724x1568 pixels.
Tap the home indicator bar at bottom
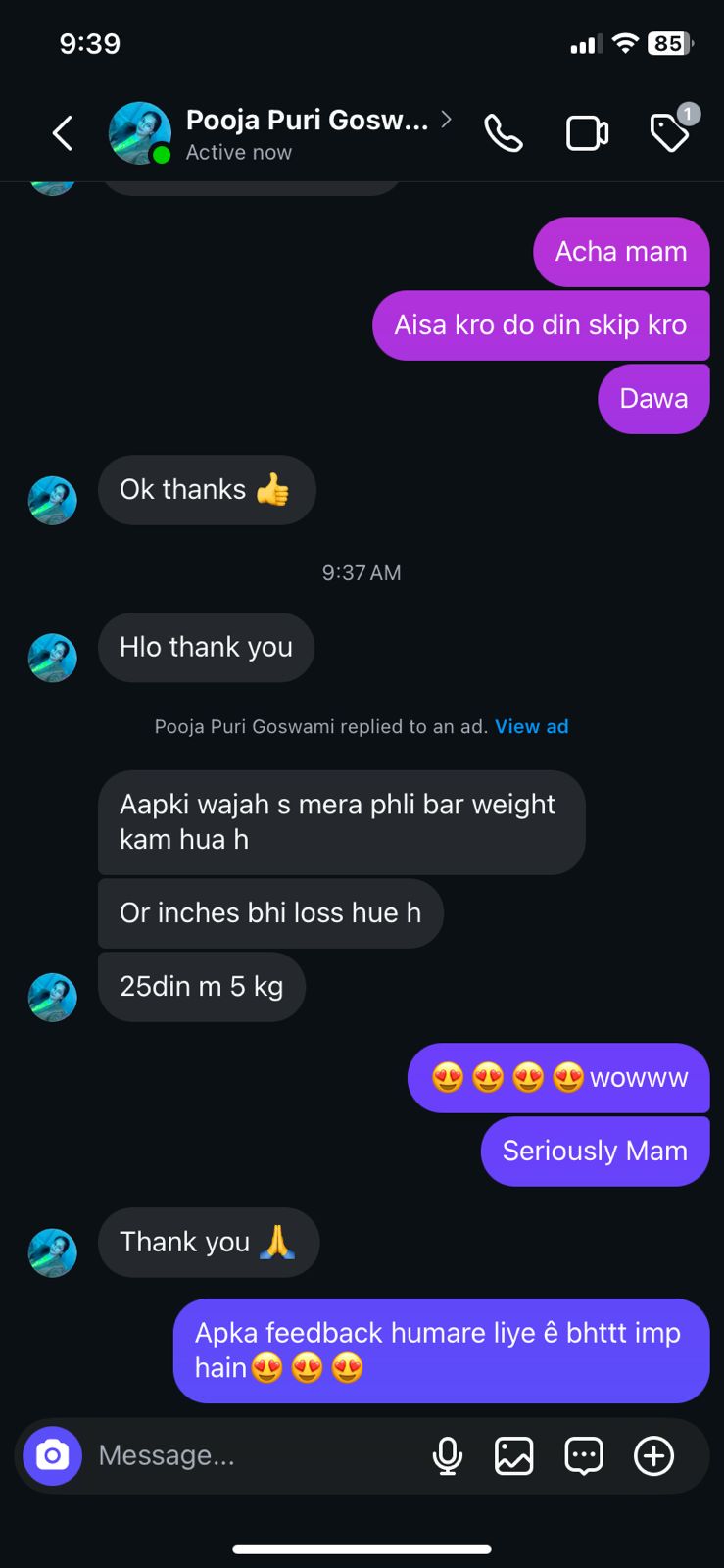pos(362,1549)
